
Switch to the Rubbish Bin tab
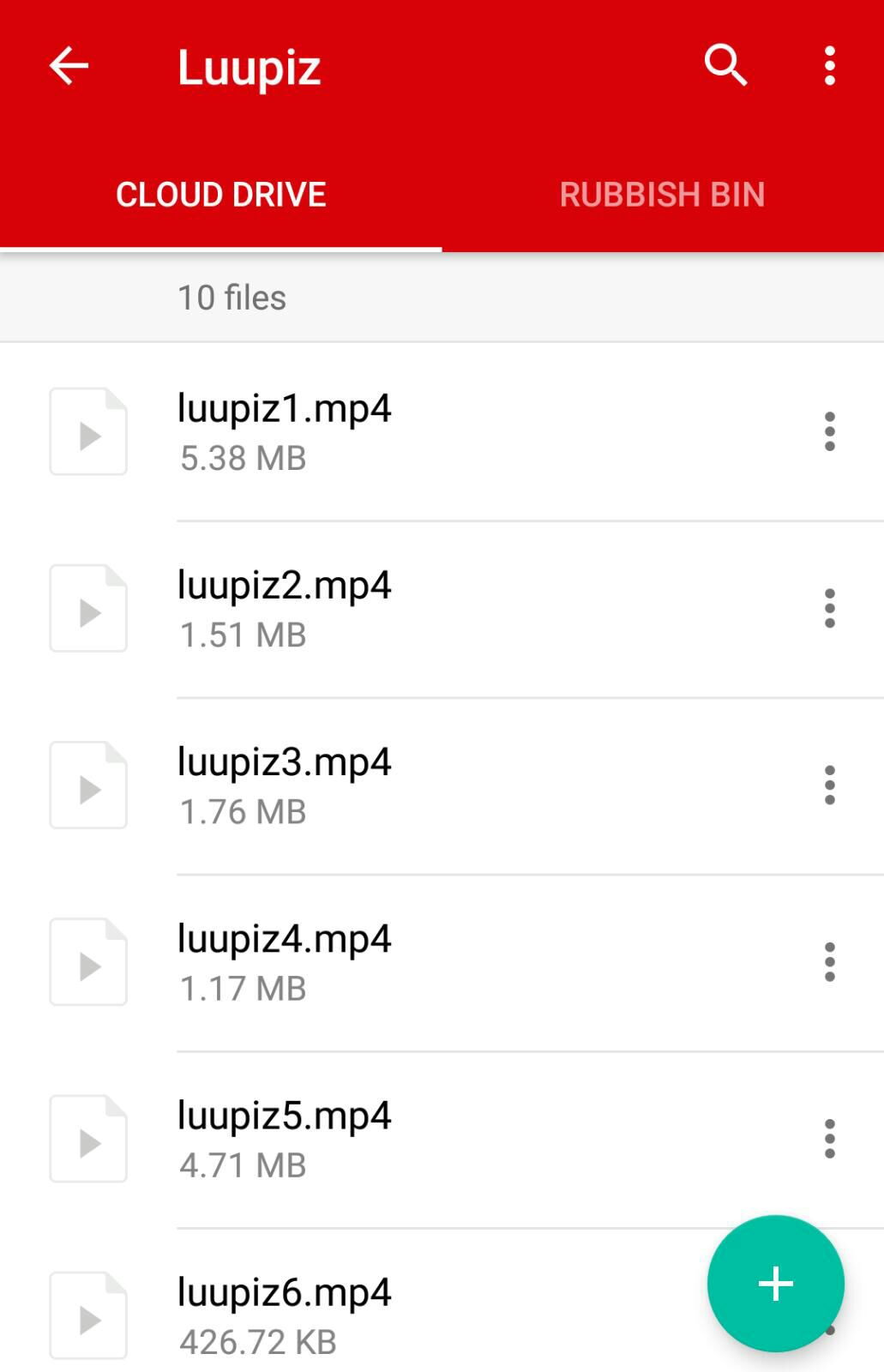(x=662, y=195)
